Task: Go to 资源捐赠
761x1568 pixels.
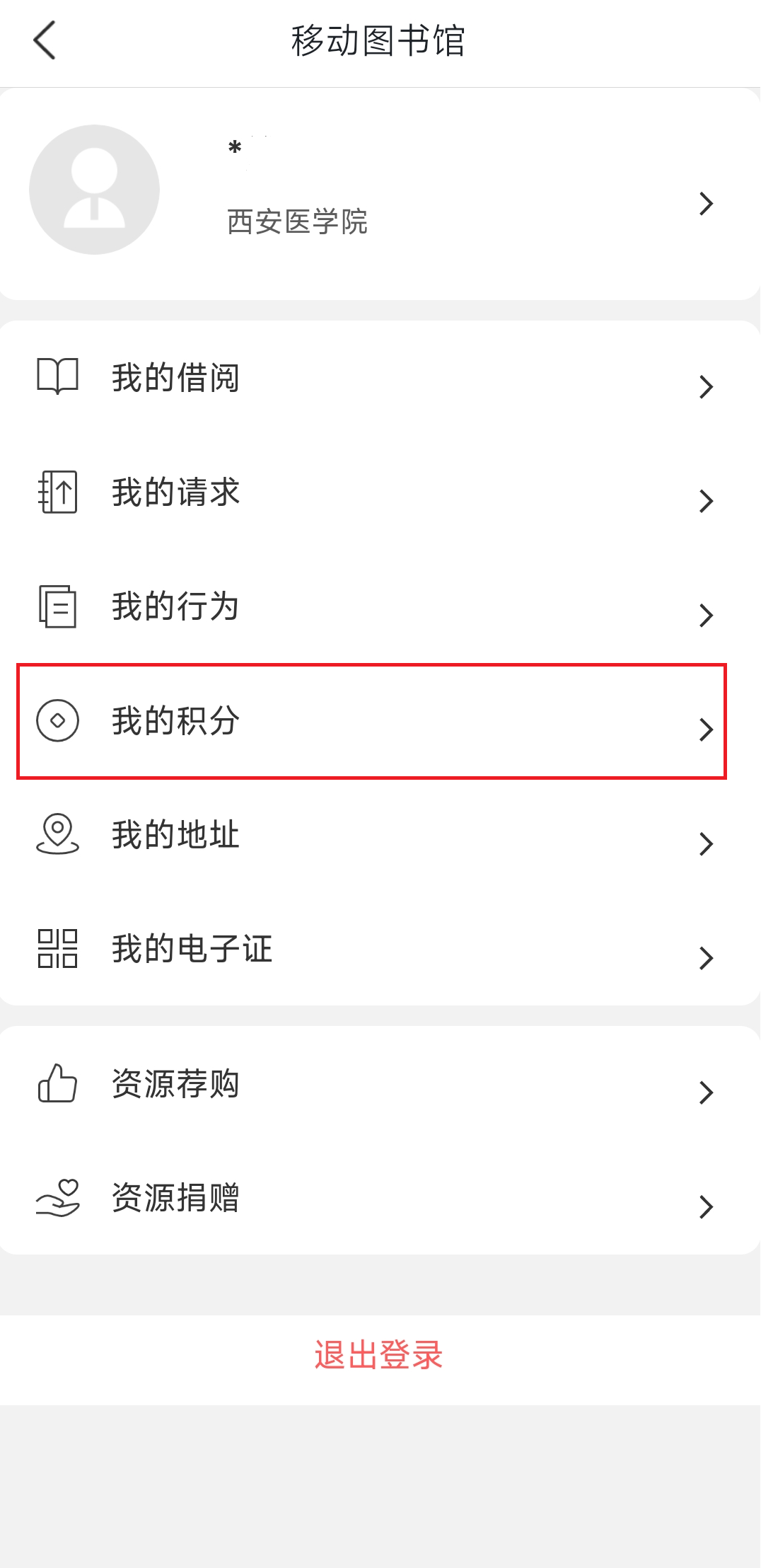Action: point(380,1198)
